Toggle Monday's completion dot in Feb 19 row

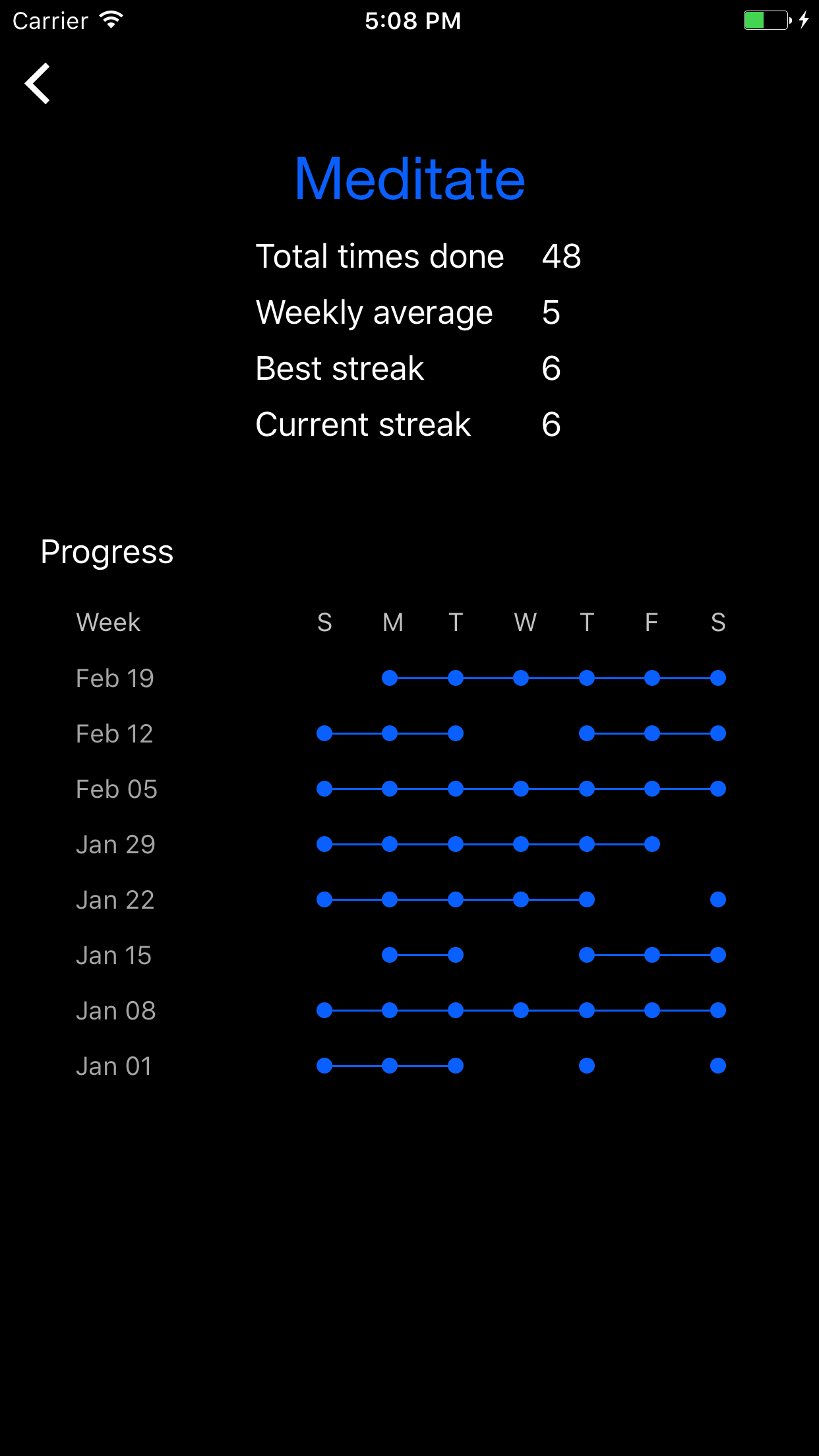390,678
